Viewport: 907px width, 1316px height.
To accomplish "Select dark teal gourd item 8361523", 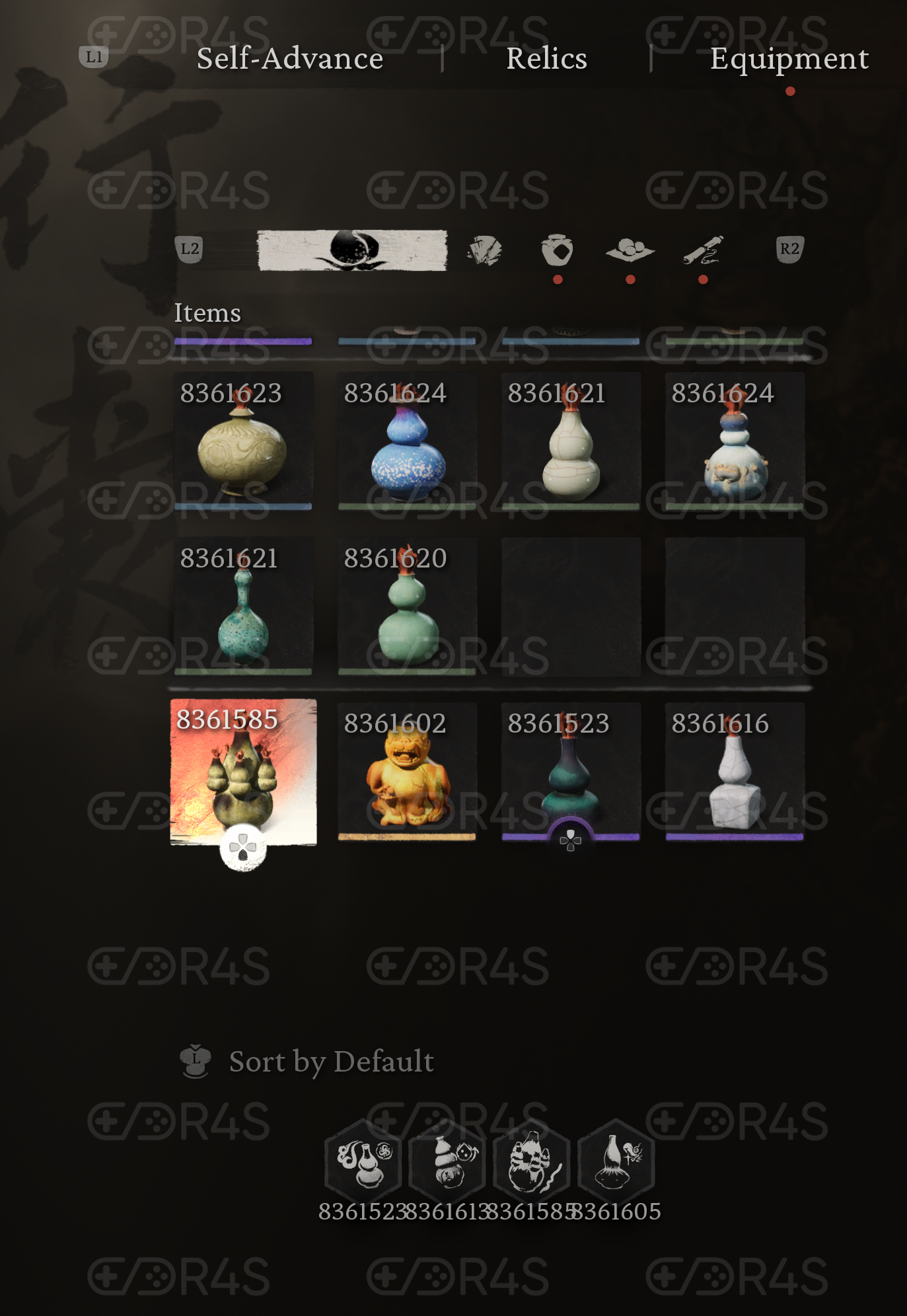I will click(571, 772).
